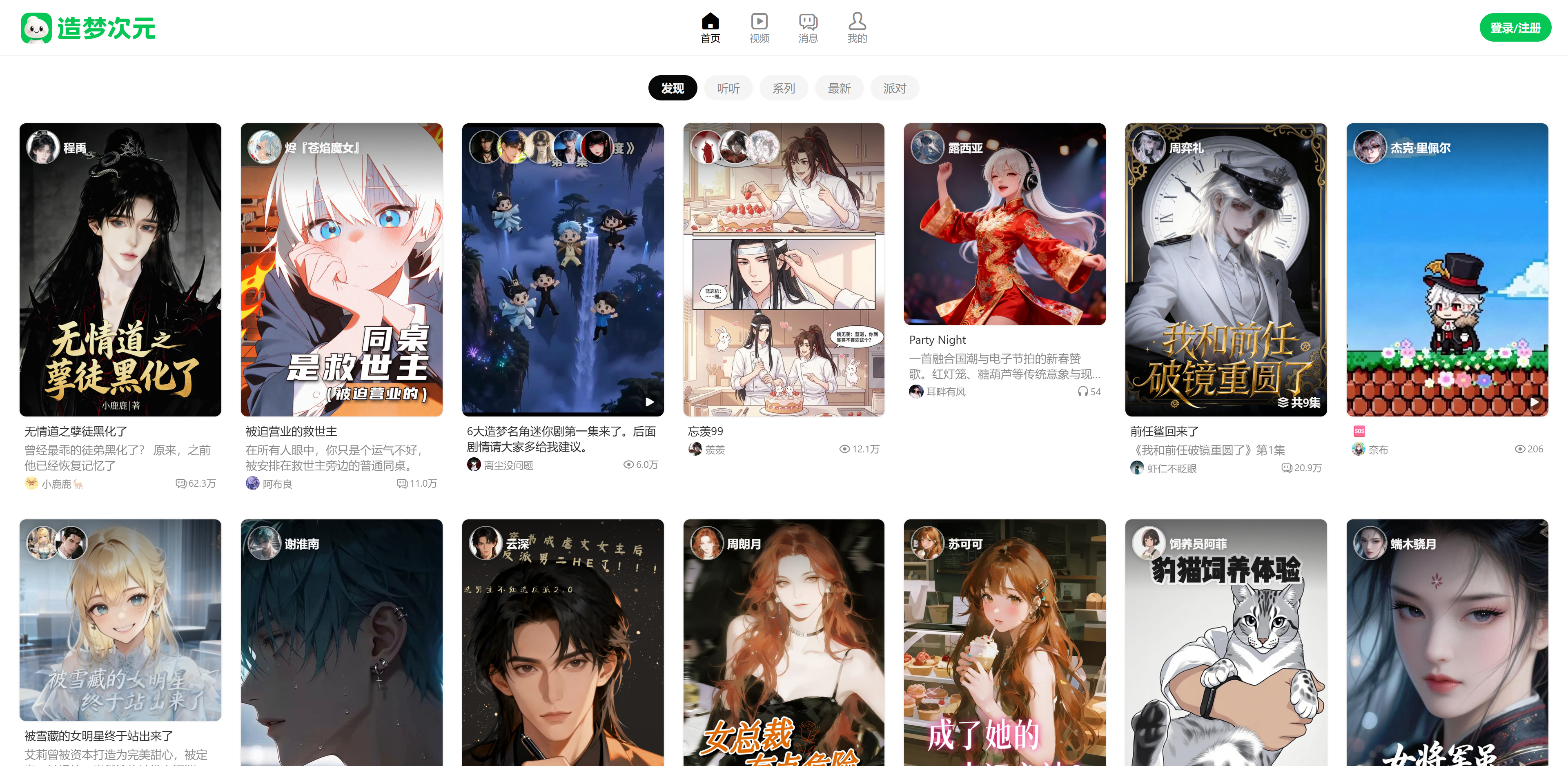Switch to the 最新 chip
Image resolution: width=1568 pixels, height=766 pixels.
pos(839,88)
